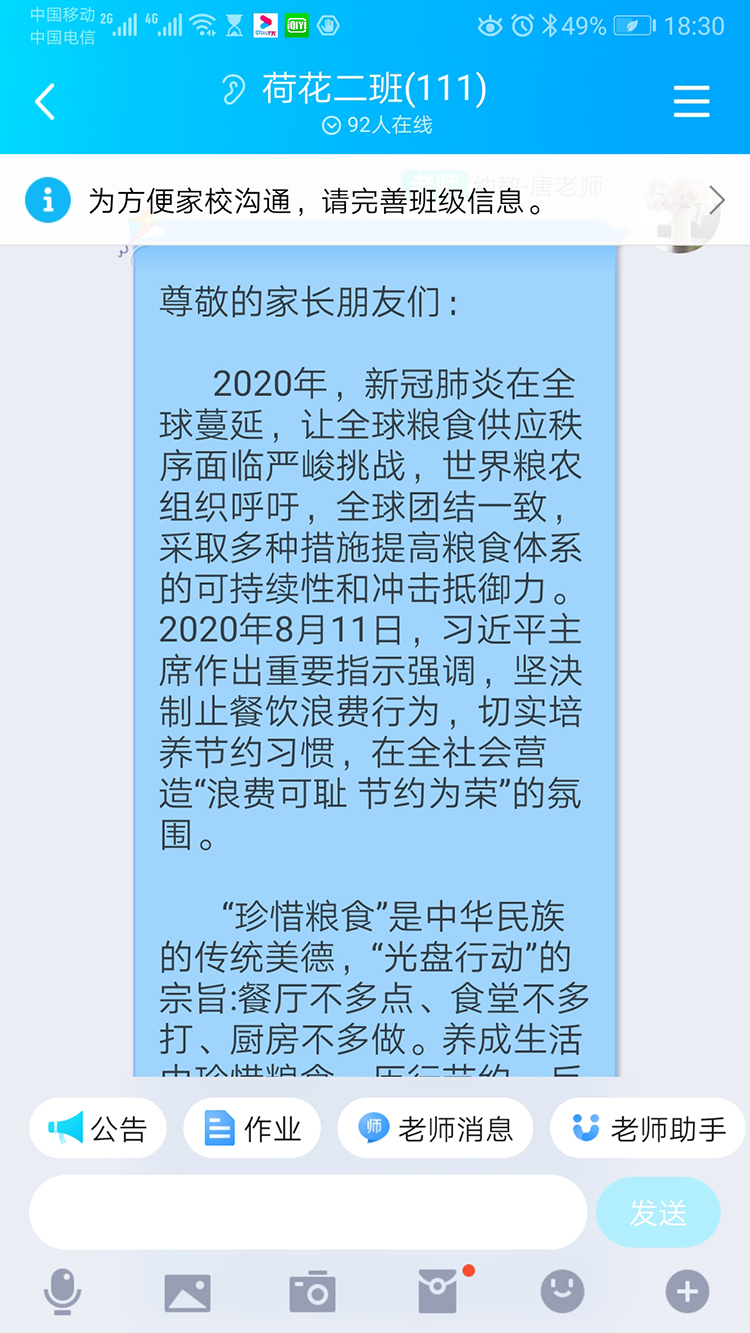Open the image gallery picker

pyautogui.click(x=187, y=1292)
